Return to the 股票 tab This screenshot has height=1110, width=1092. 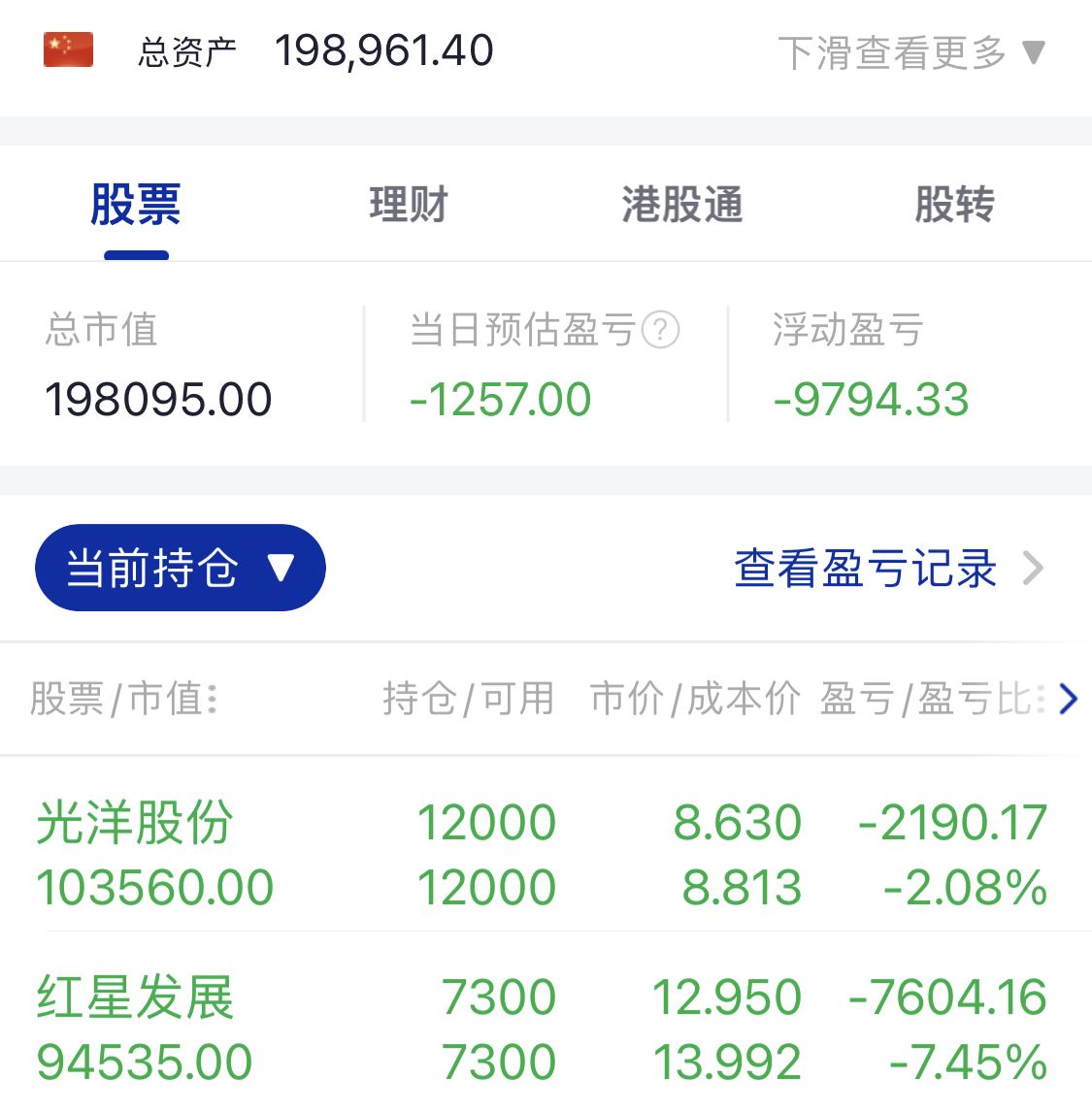tap(135, 204)
